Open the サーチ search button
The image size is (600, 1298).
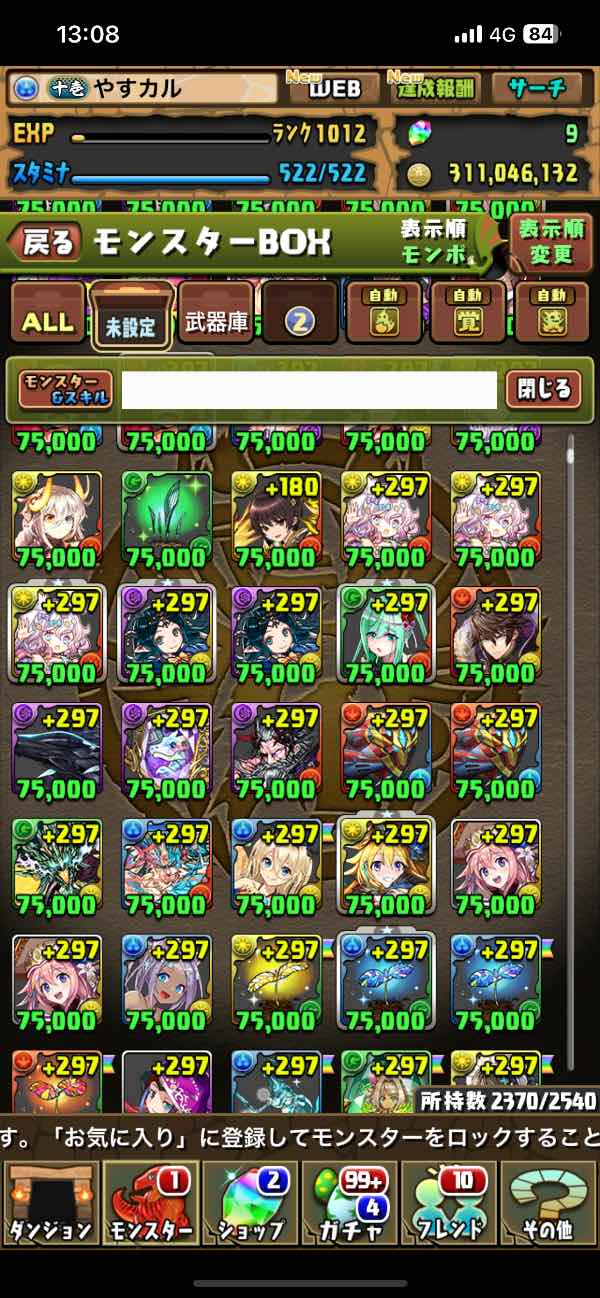539,88
